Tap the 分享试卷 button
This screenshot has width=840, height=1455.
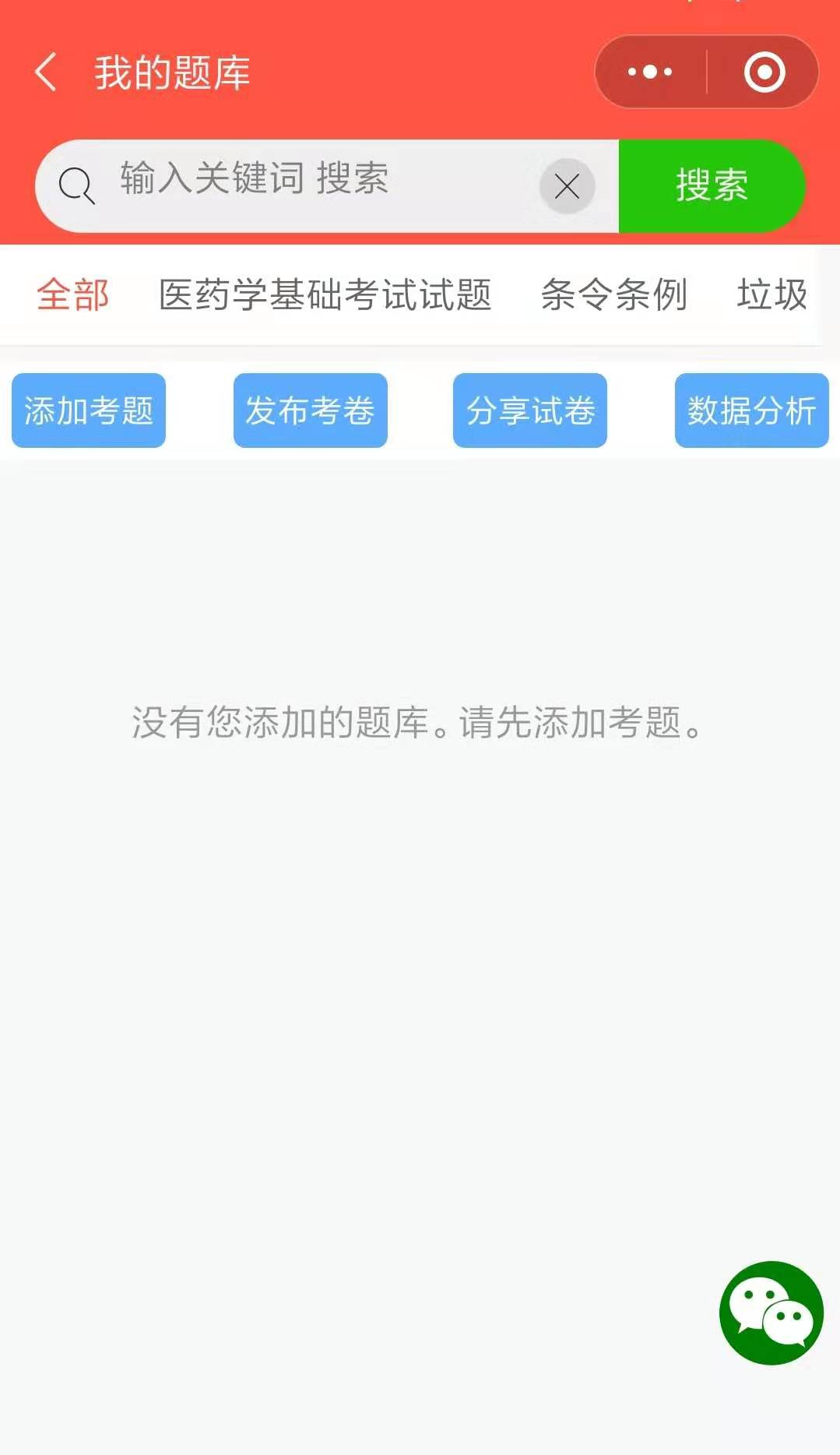pyautogui.click(x=530, y=410)
